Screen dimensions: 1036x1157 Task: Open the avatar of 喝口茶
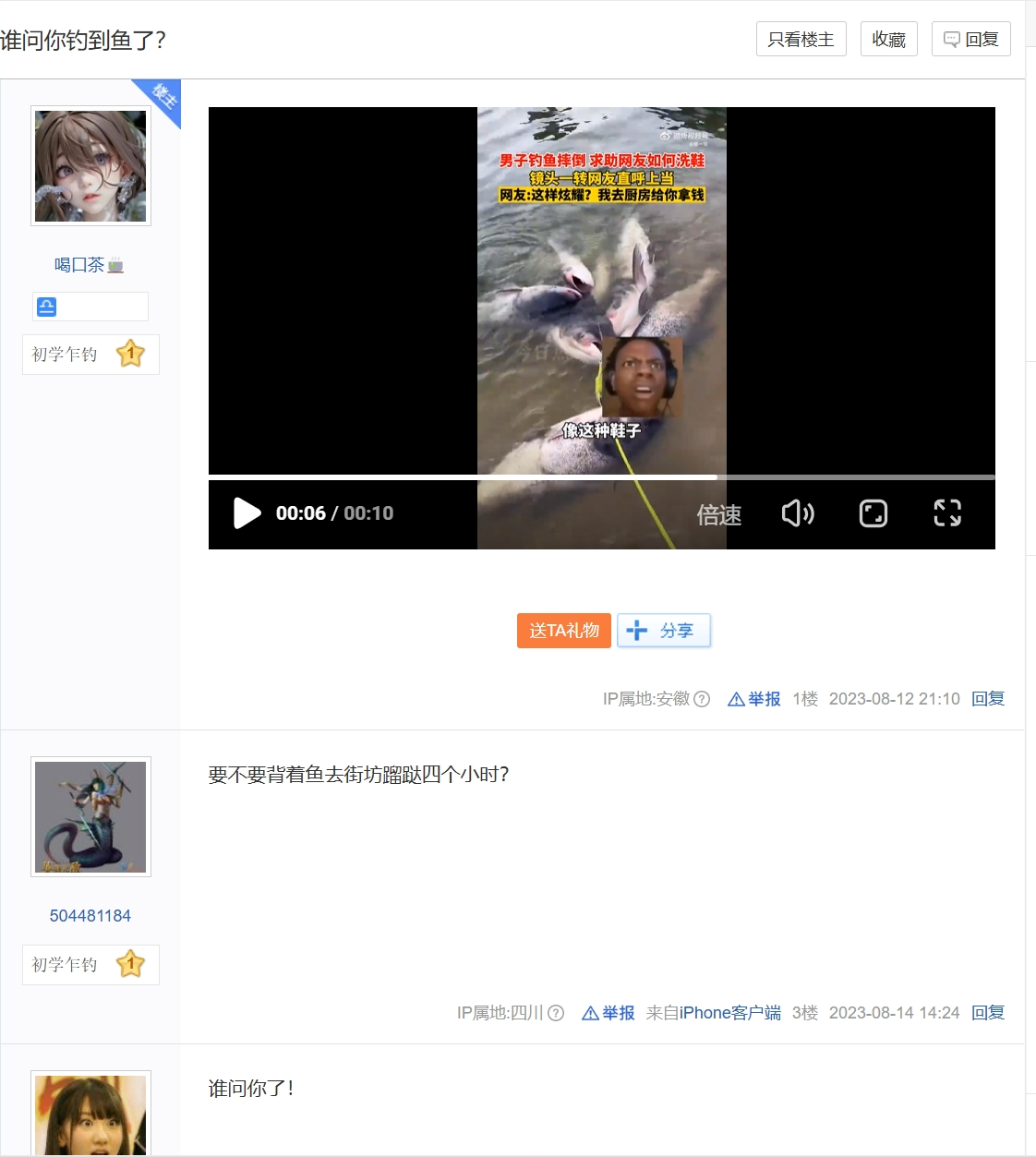point(90,166)
